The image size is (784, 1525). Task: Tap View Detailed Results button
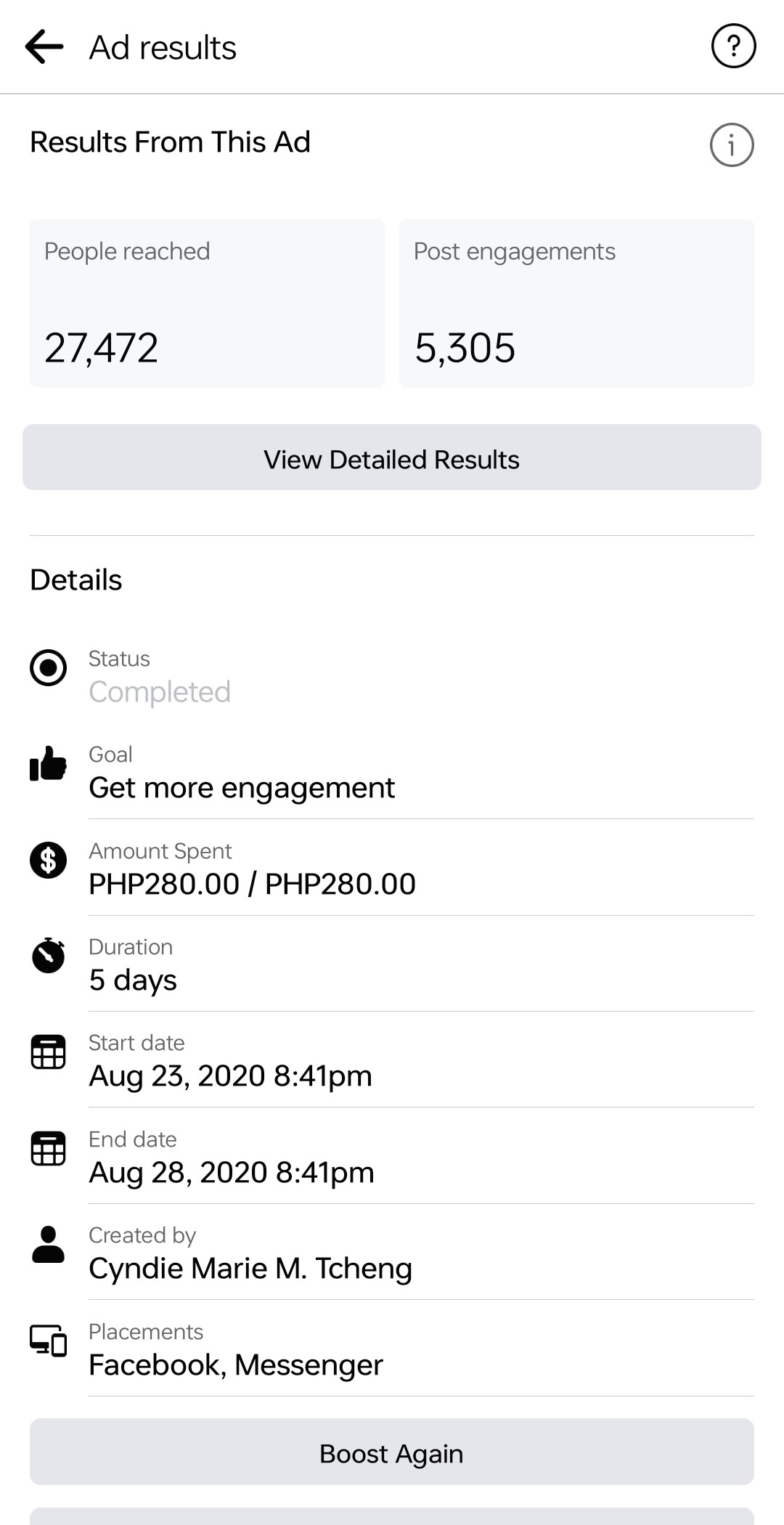(392, 457)
